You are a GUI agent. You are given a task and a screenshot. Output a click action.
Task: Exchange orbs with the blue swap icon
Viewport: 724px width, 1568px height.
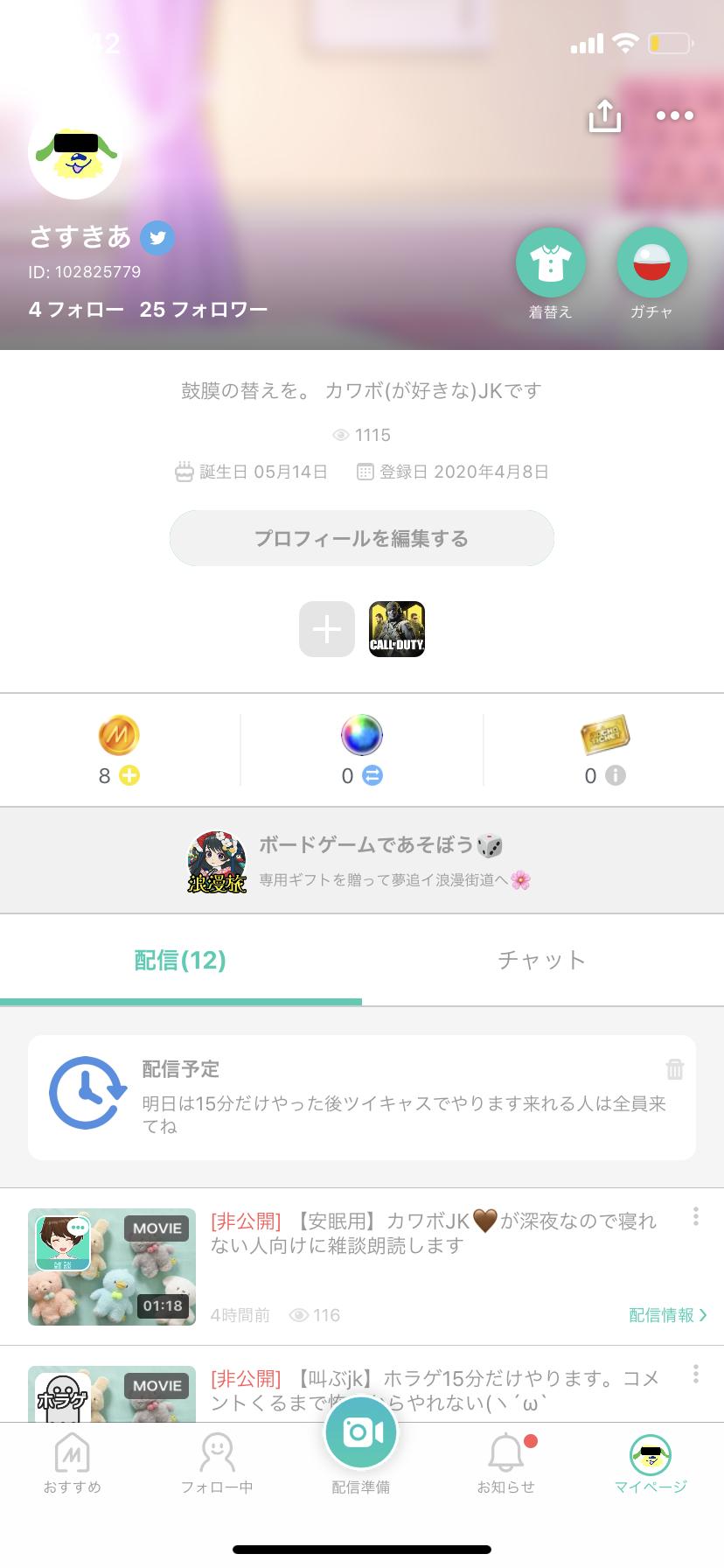[372, 775]
